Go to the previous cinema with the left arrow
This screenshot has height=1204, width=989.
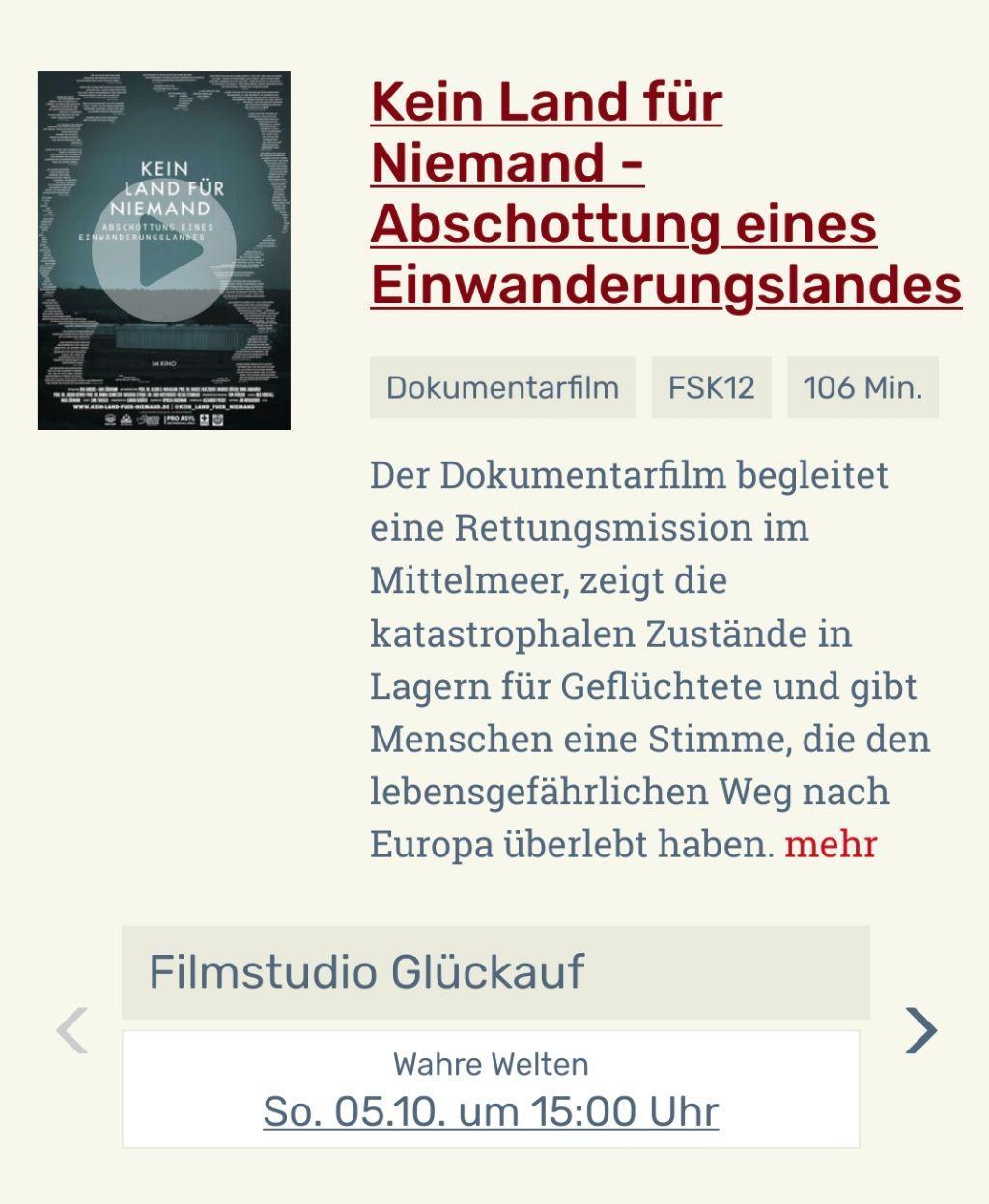[72, 1030]
